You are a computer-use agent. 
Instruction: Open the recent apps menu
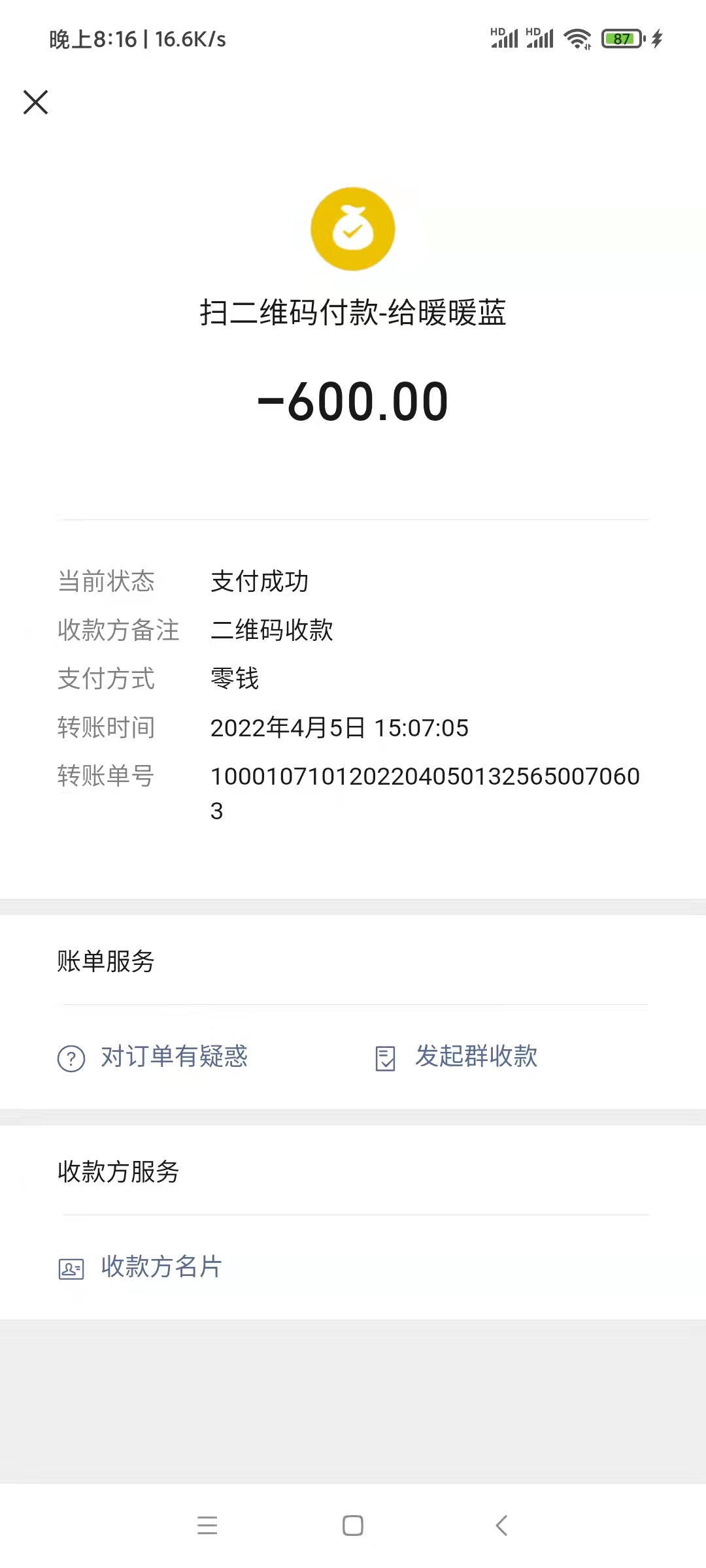click(x=207, y=1526)
